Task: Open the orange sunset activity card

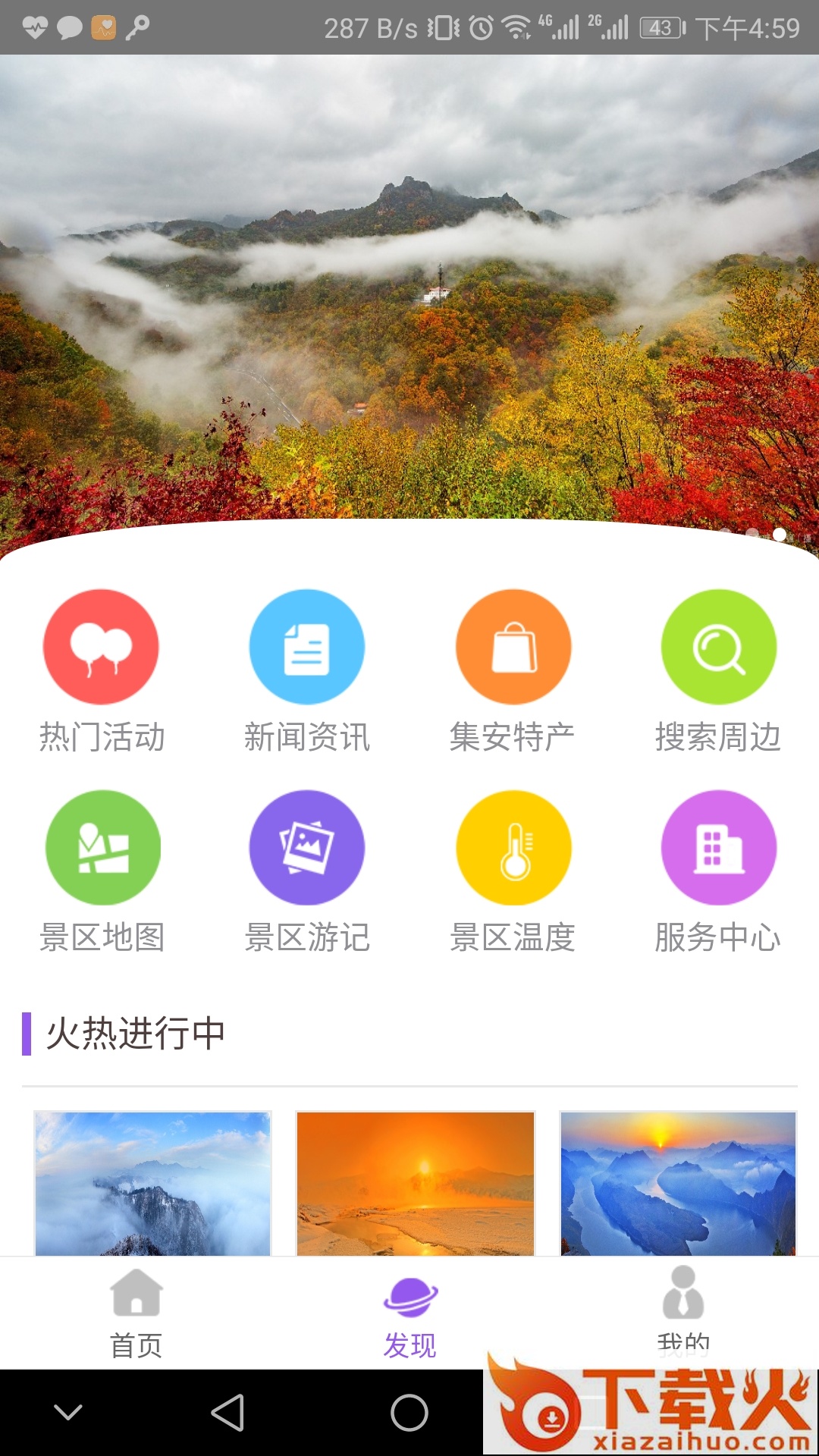Action: 416,1183
